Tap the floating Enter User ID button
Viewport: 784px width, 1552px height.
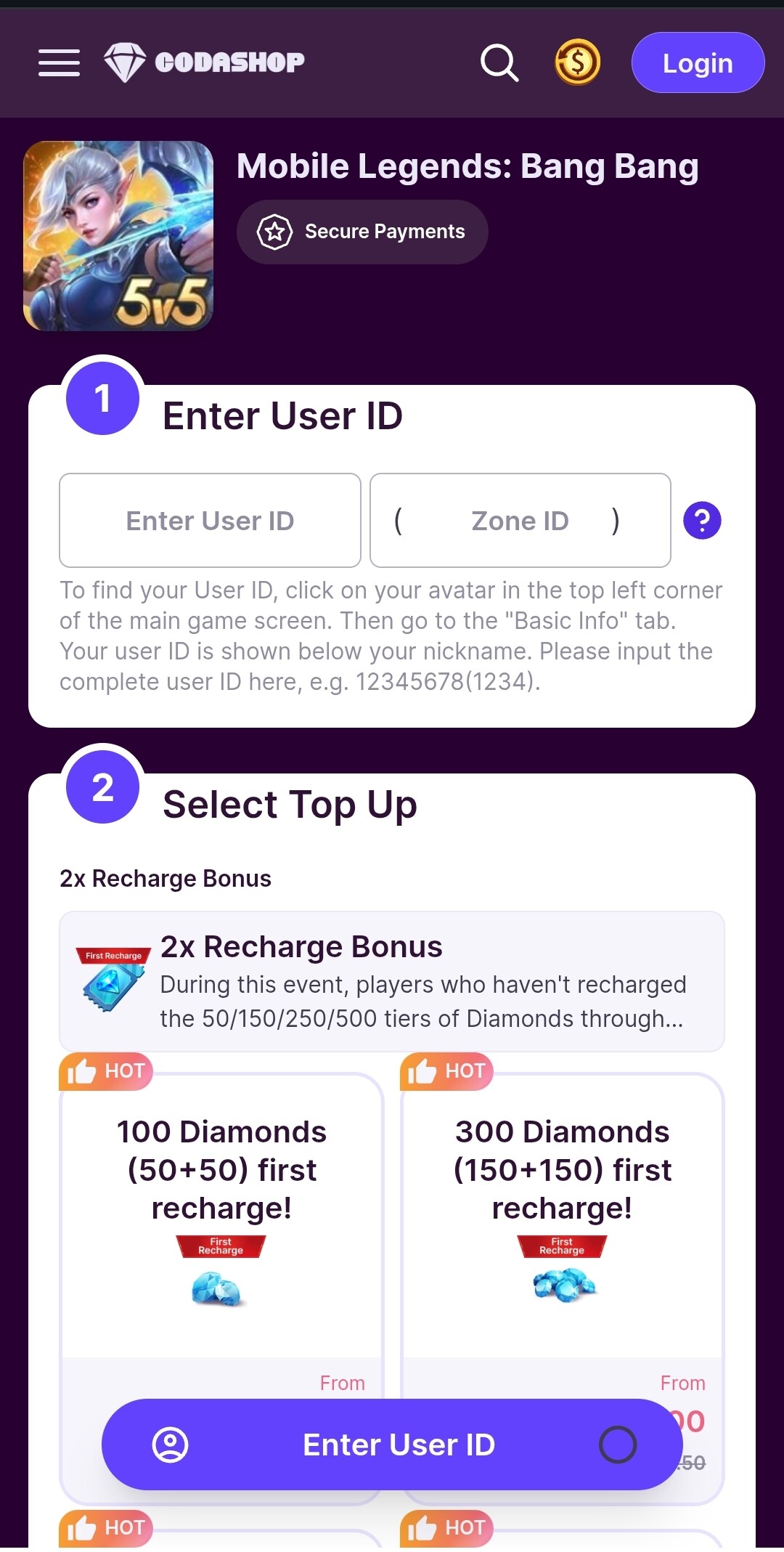pyautogui.click(x=392, y=1445)
